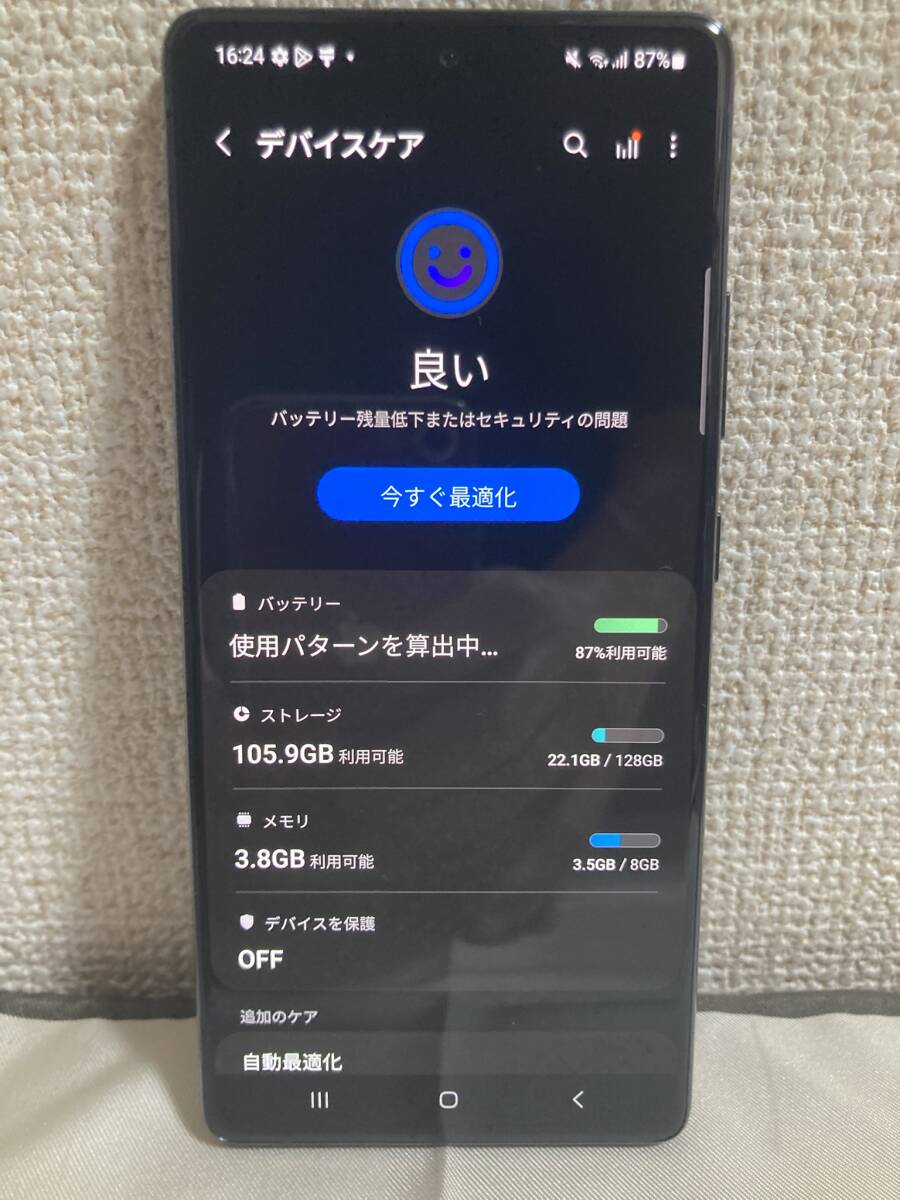Open the overflow menu
900x1200 pixels.
tap(673, 147)
